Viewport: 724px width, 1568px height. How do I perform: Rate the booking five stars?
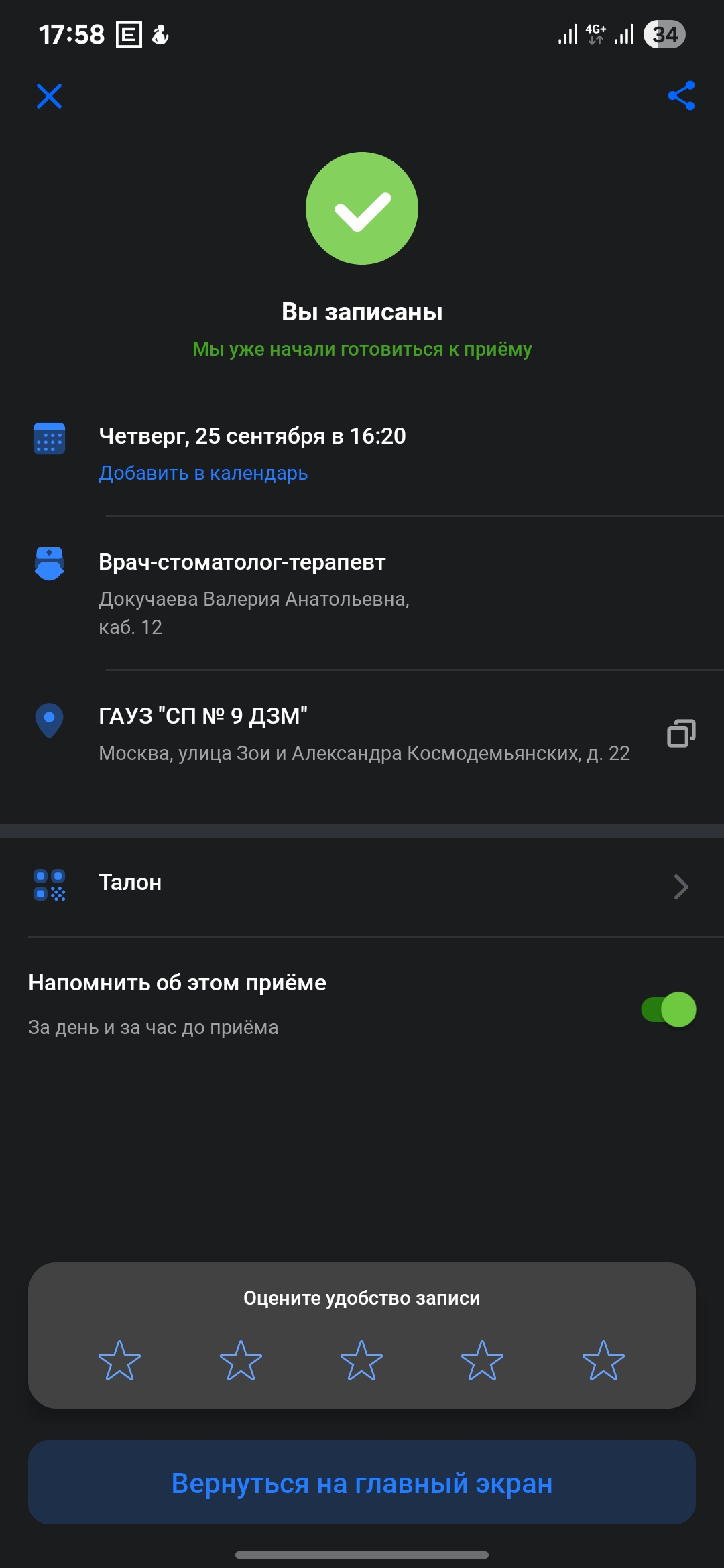[x=603, y=1361]
